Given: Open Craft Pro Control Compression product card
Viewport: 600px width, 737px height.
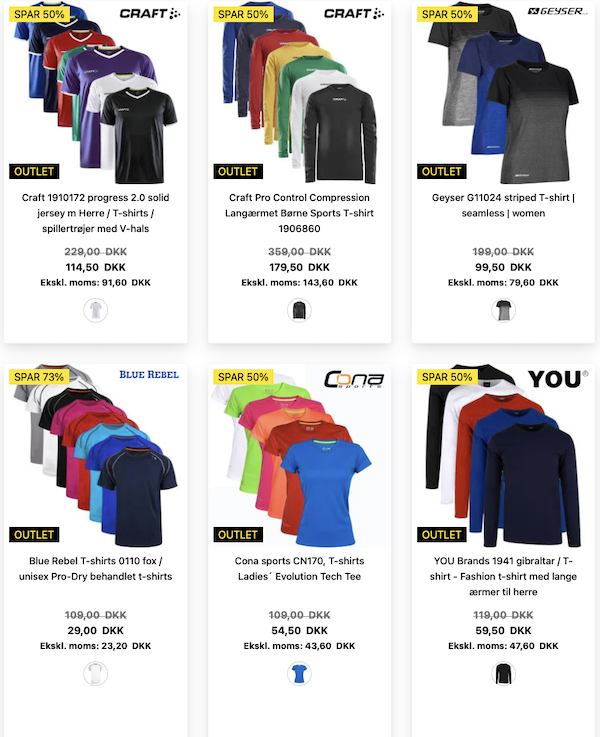Looking at the screenshot, I should point(299,214).
